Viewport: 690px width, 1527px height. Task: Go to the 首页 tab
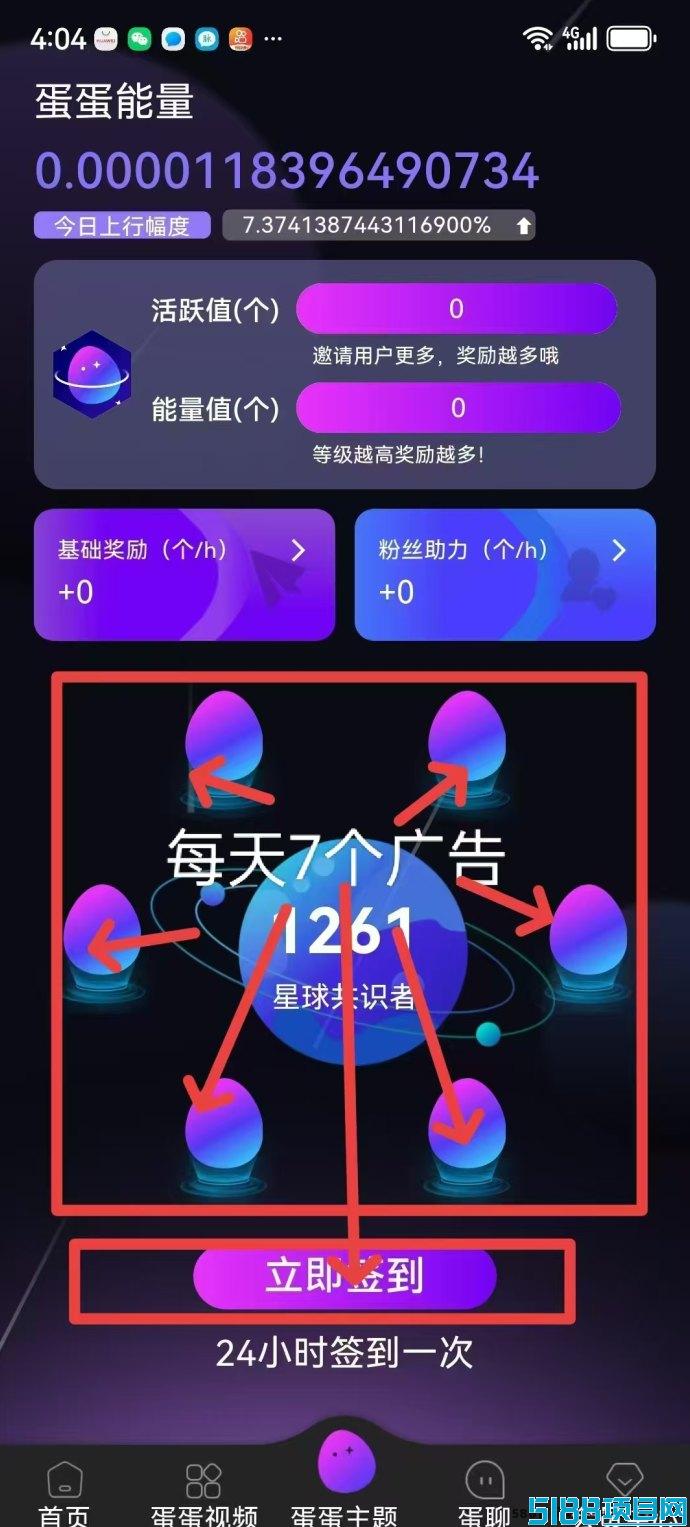64,1494
